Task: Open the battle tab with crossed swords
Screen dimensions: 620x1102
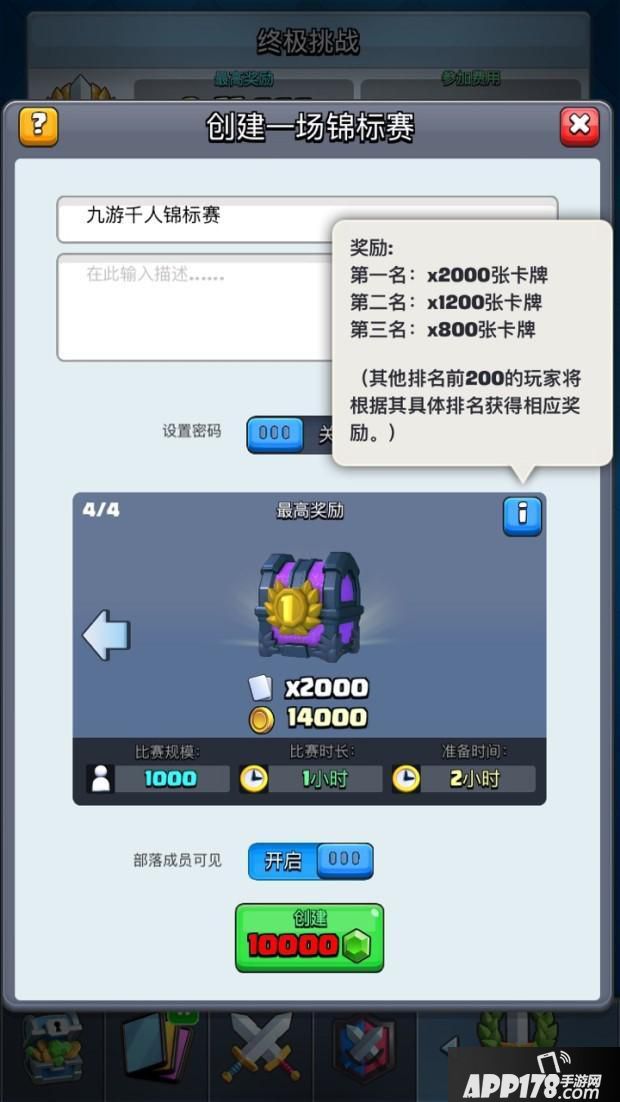Action: pyautogui.click(x=262, y=1048)
